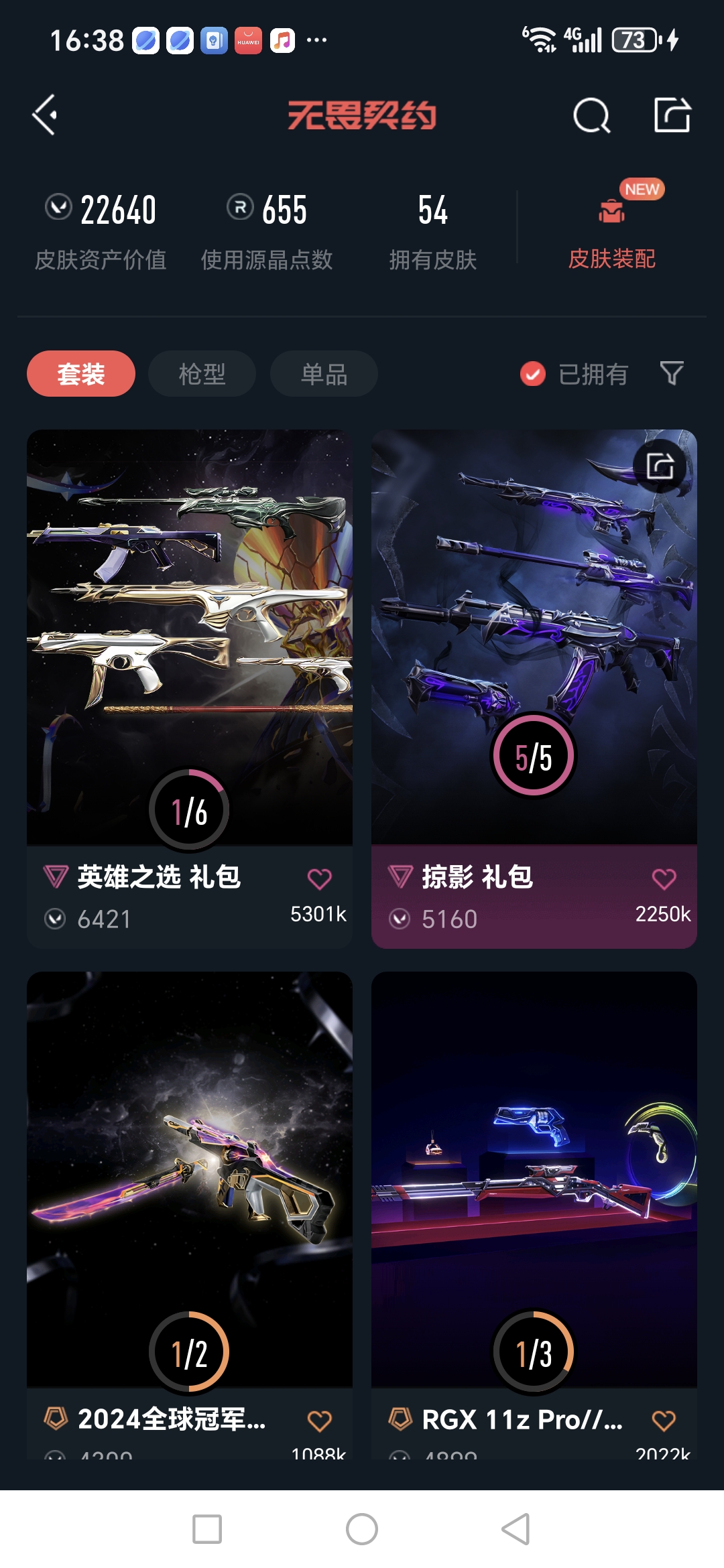Image resolution: width=724 pixels, height=1568 pixels.
Task: Like the RGX 11z Pro bundle
Action: 664,1420
